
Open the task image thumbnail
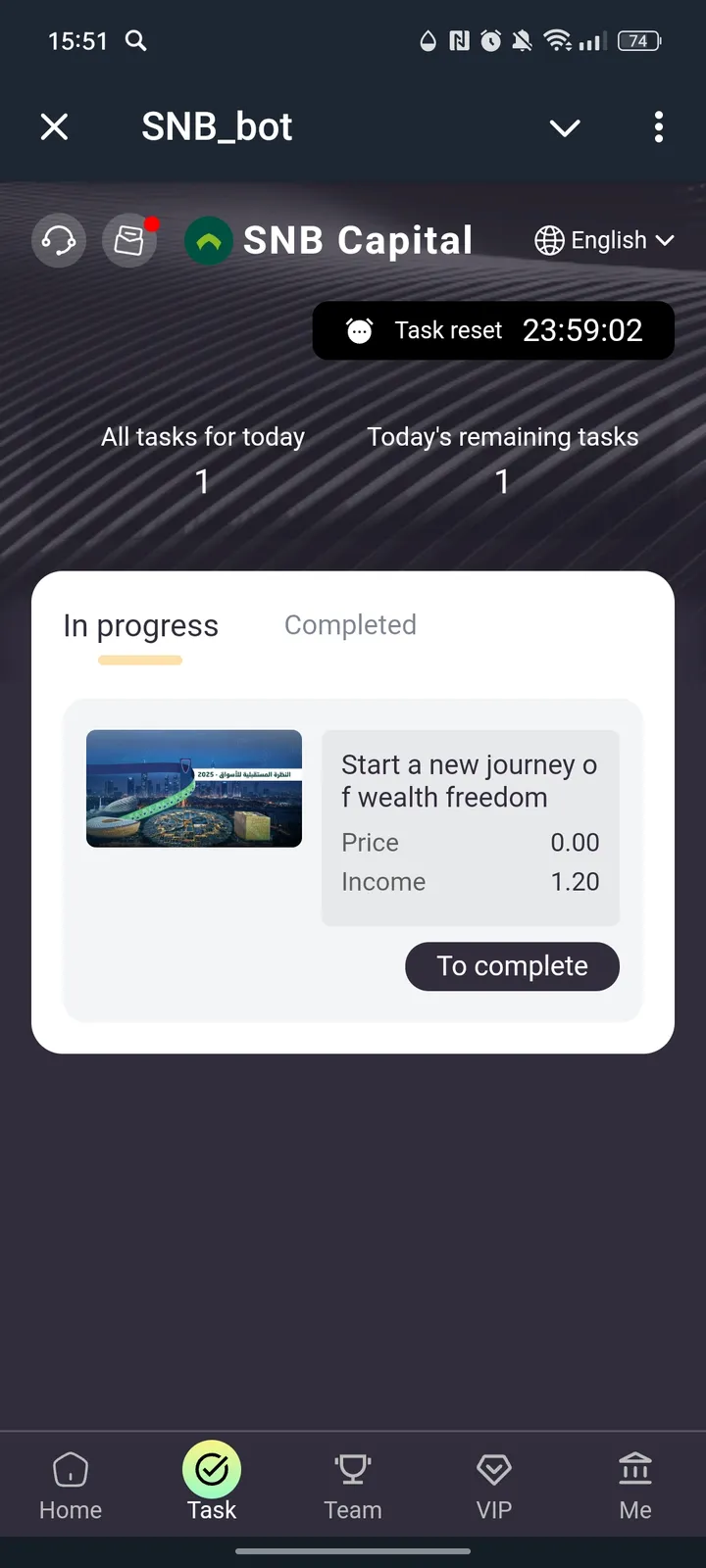[194, 788]
